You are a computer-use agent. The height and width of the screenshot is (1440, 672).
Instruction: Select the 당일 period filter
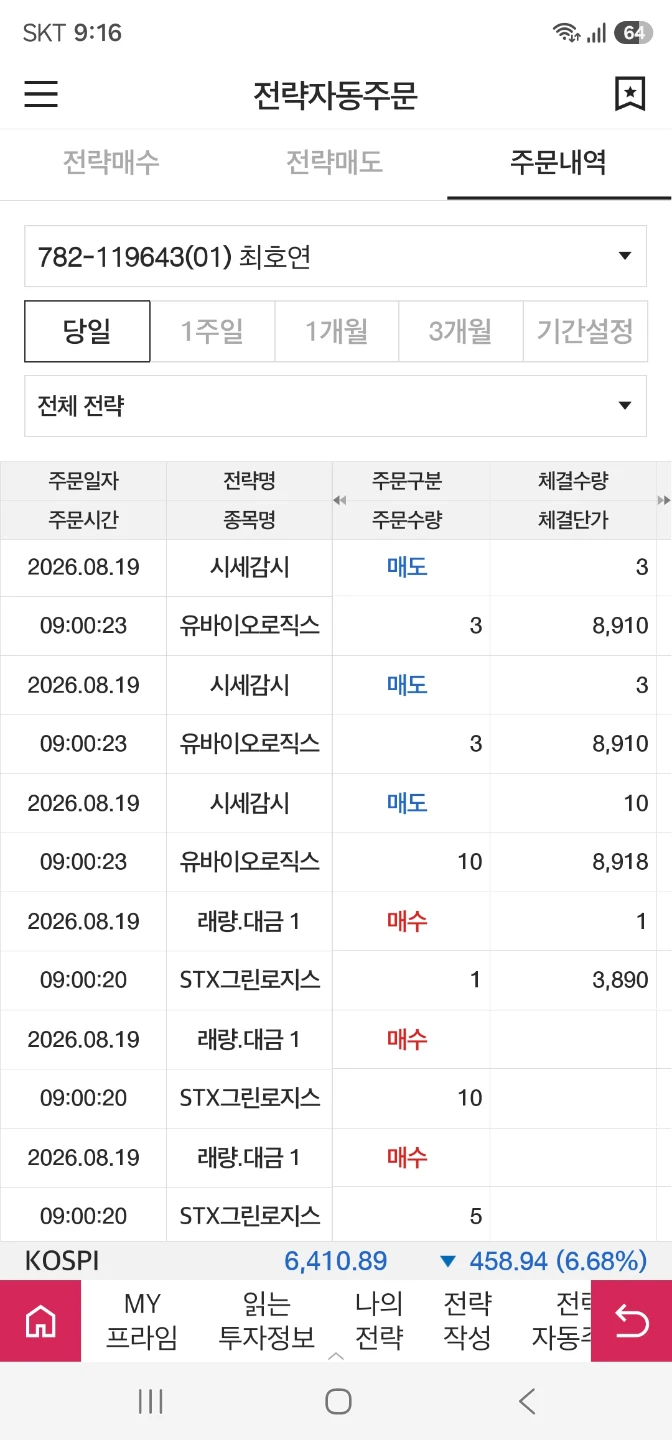click(x=87, y=331)
